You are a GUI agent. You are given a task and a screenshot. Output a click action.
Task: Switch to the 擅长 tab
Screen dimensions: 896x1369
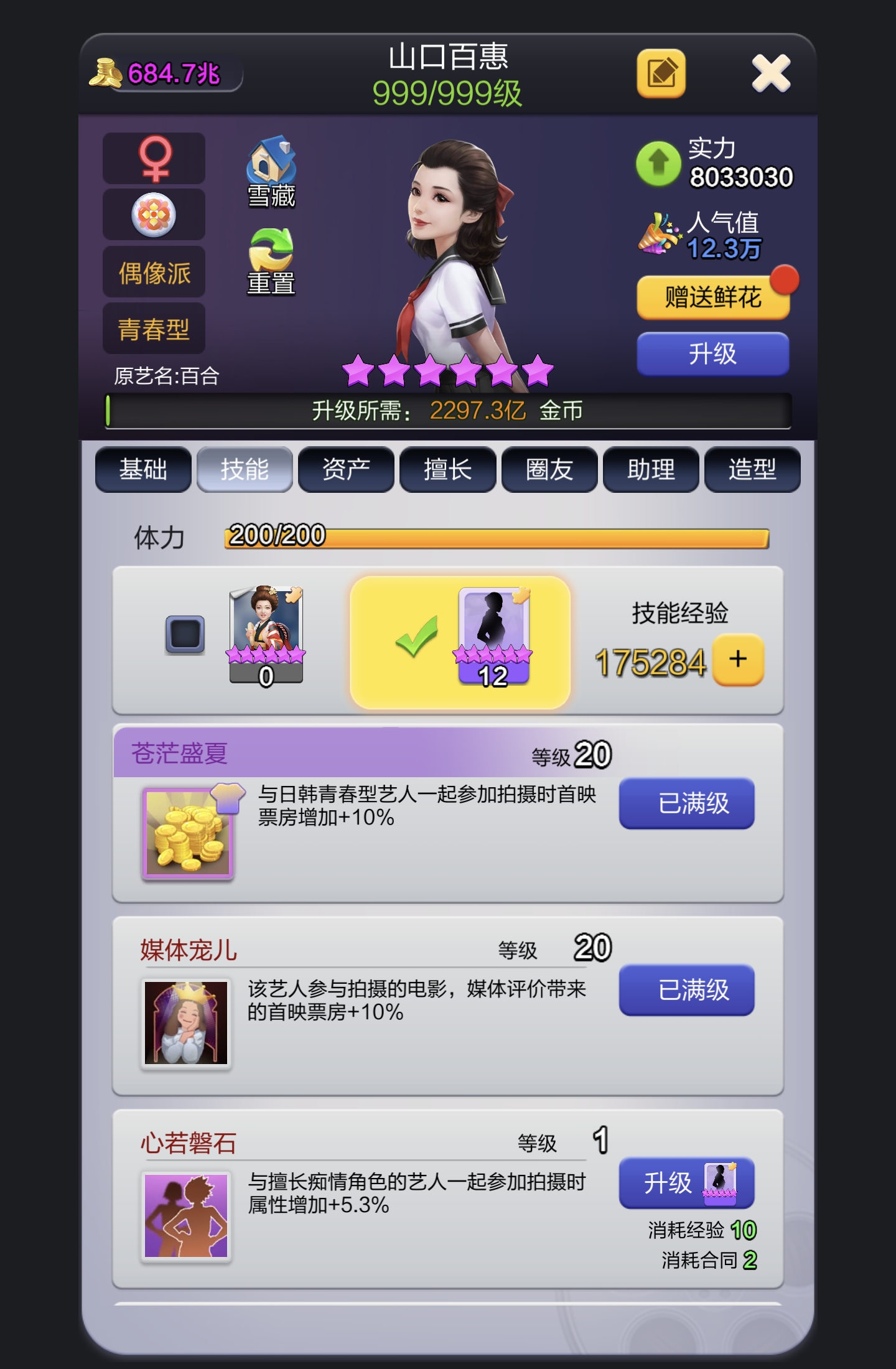click(447, 469)
